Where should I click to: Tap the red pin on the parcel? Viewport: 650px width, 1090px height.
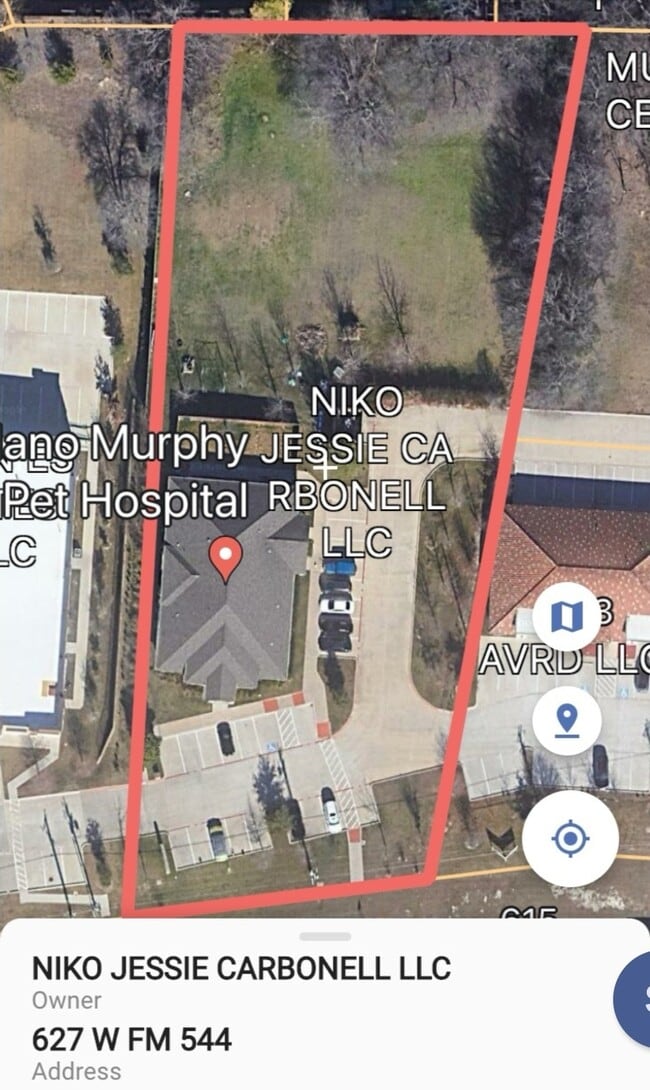click(x=227, y=557)
